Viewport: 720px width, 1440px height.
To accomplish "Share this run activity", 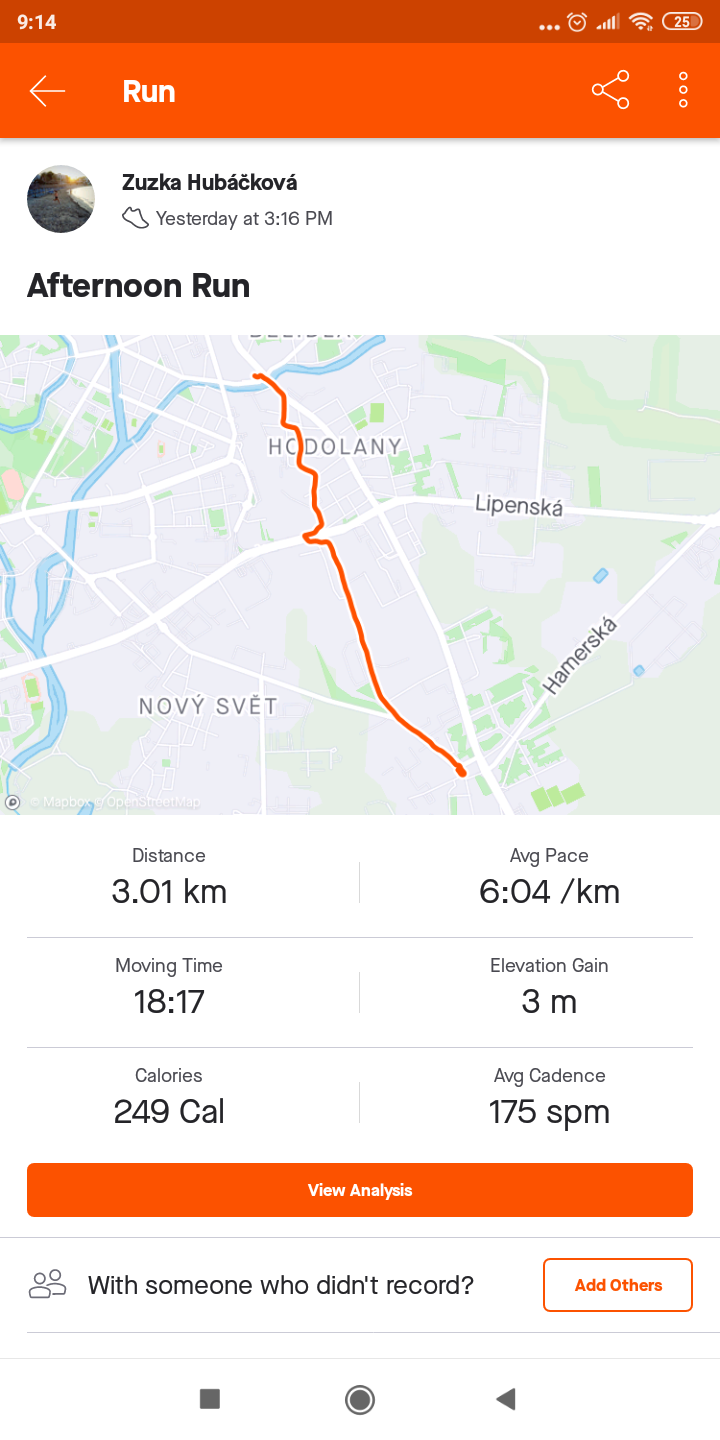I will tap(611, 90).
